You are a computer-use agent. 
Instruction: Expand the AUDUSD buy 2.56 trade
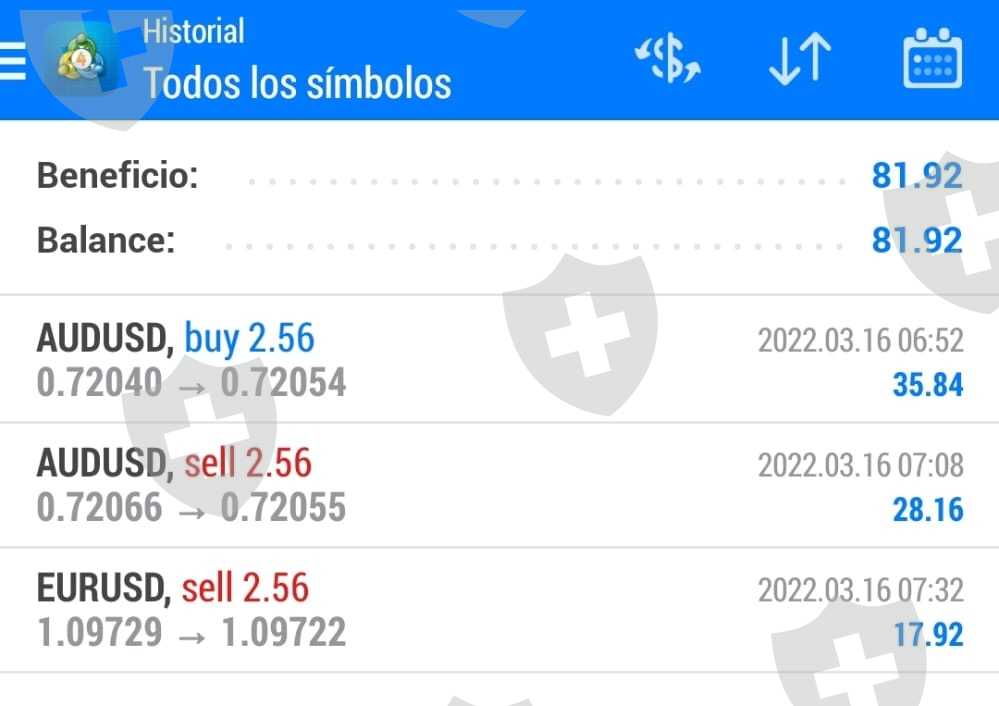[499, 360]
